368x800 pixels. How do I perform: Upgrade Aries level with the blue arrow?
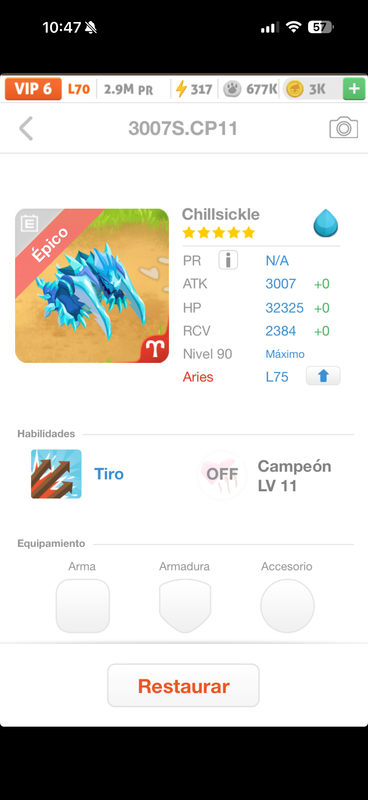coord(323,377)
